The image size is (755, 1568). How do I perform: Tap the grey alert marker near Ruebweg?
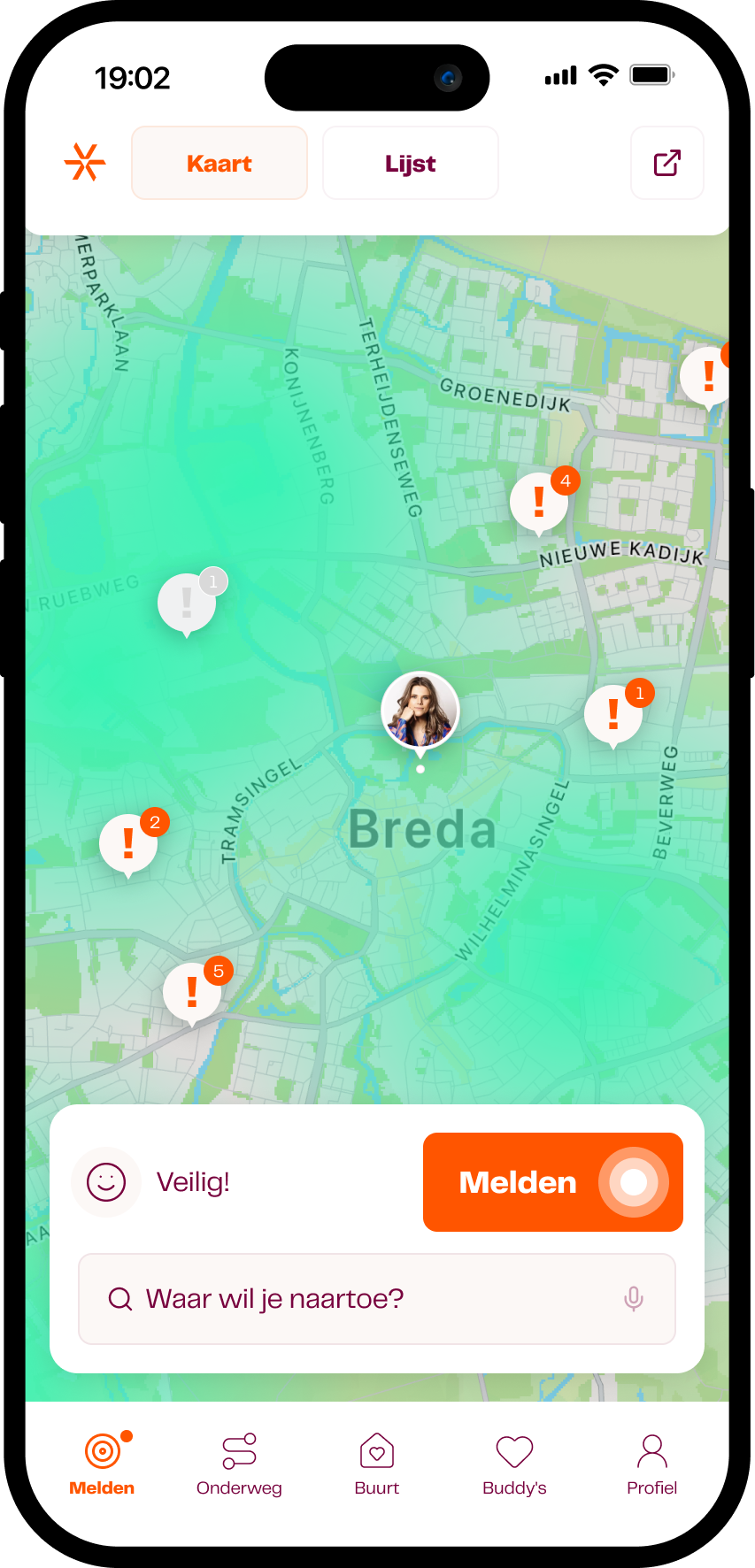pos(186,603)
